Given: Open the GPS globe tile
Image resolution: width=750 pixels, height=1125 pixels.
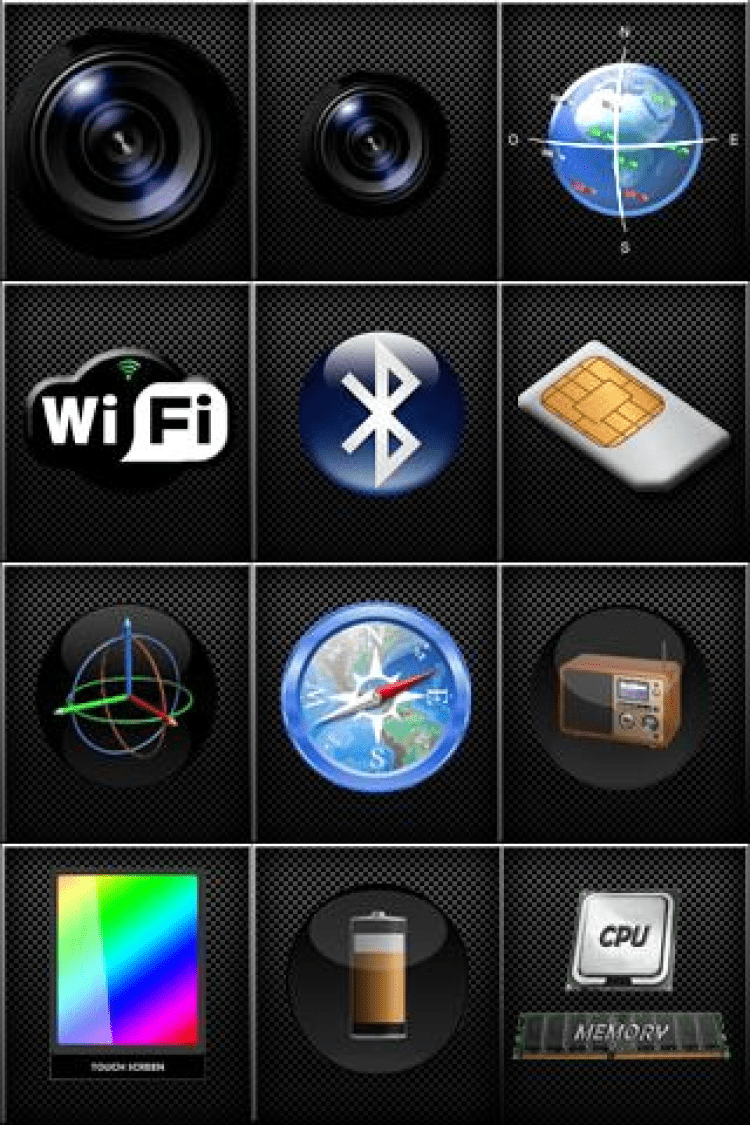Looking at the screenshot, I should click(x=625, y=141).
